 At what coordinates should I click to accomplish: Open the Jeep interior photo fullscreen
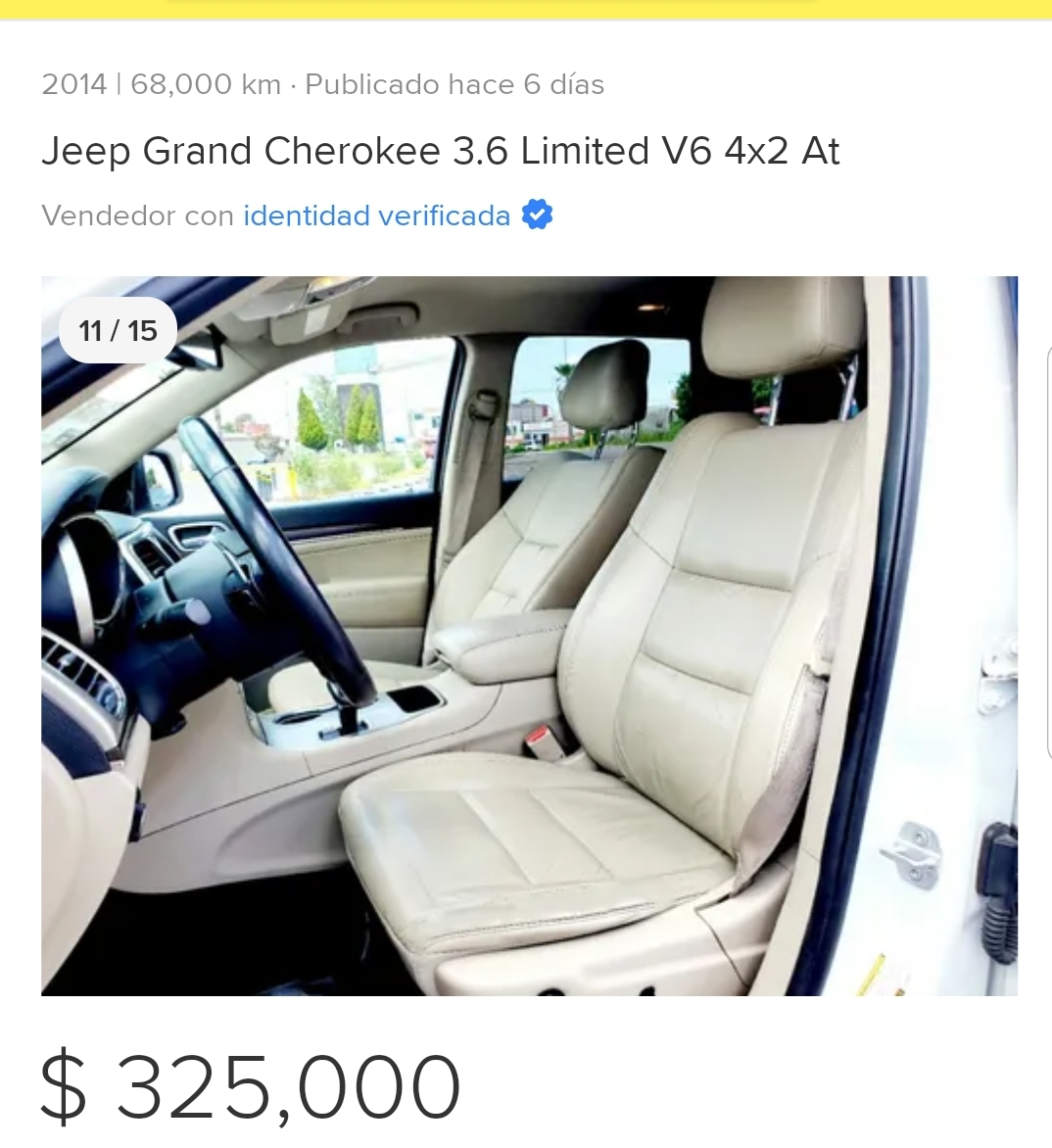[529, 637]
